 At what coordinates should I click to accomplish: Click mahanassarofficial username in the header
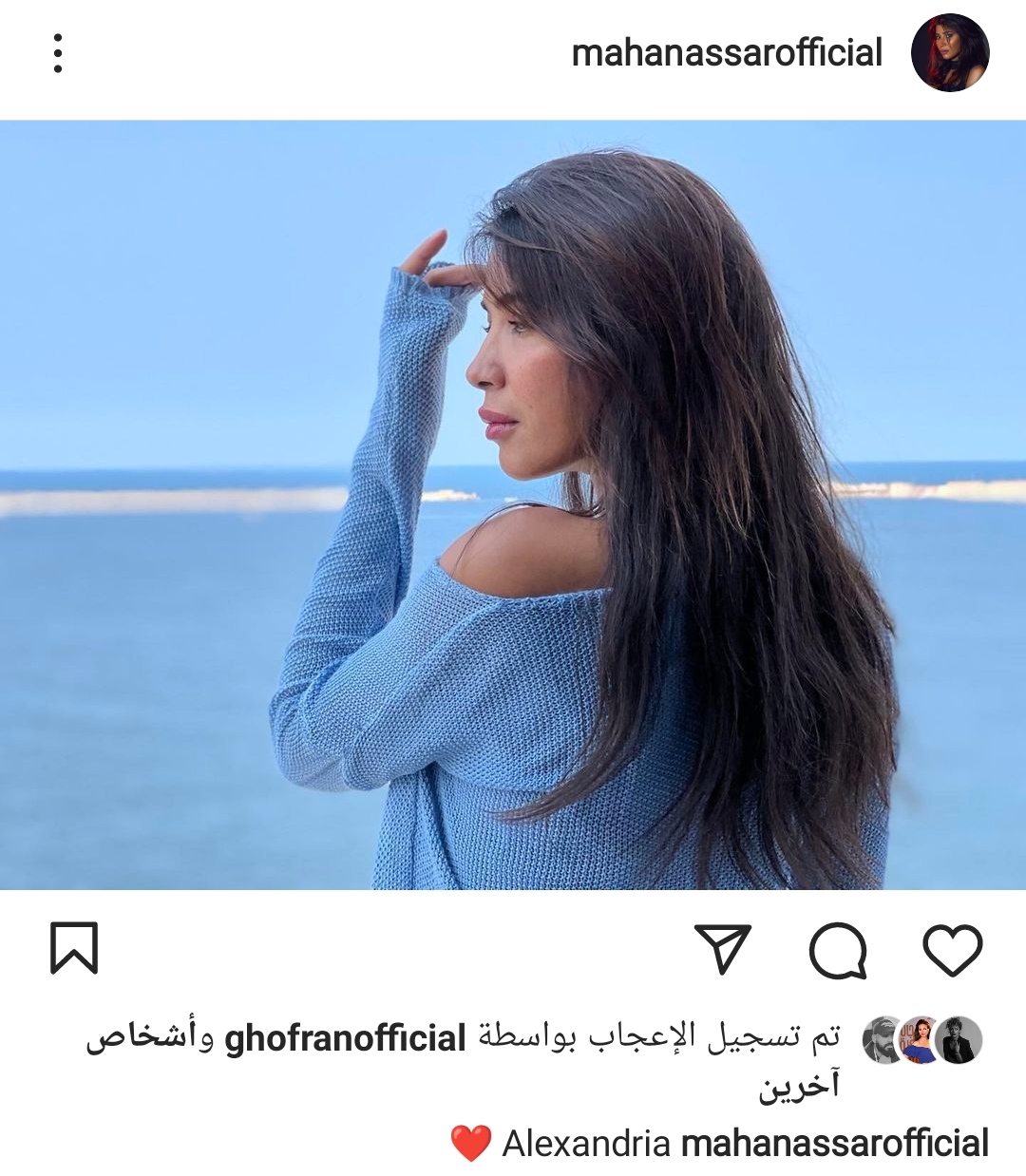727,52
